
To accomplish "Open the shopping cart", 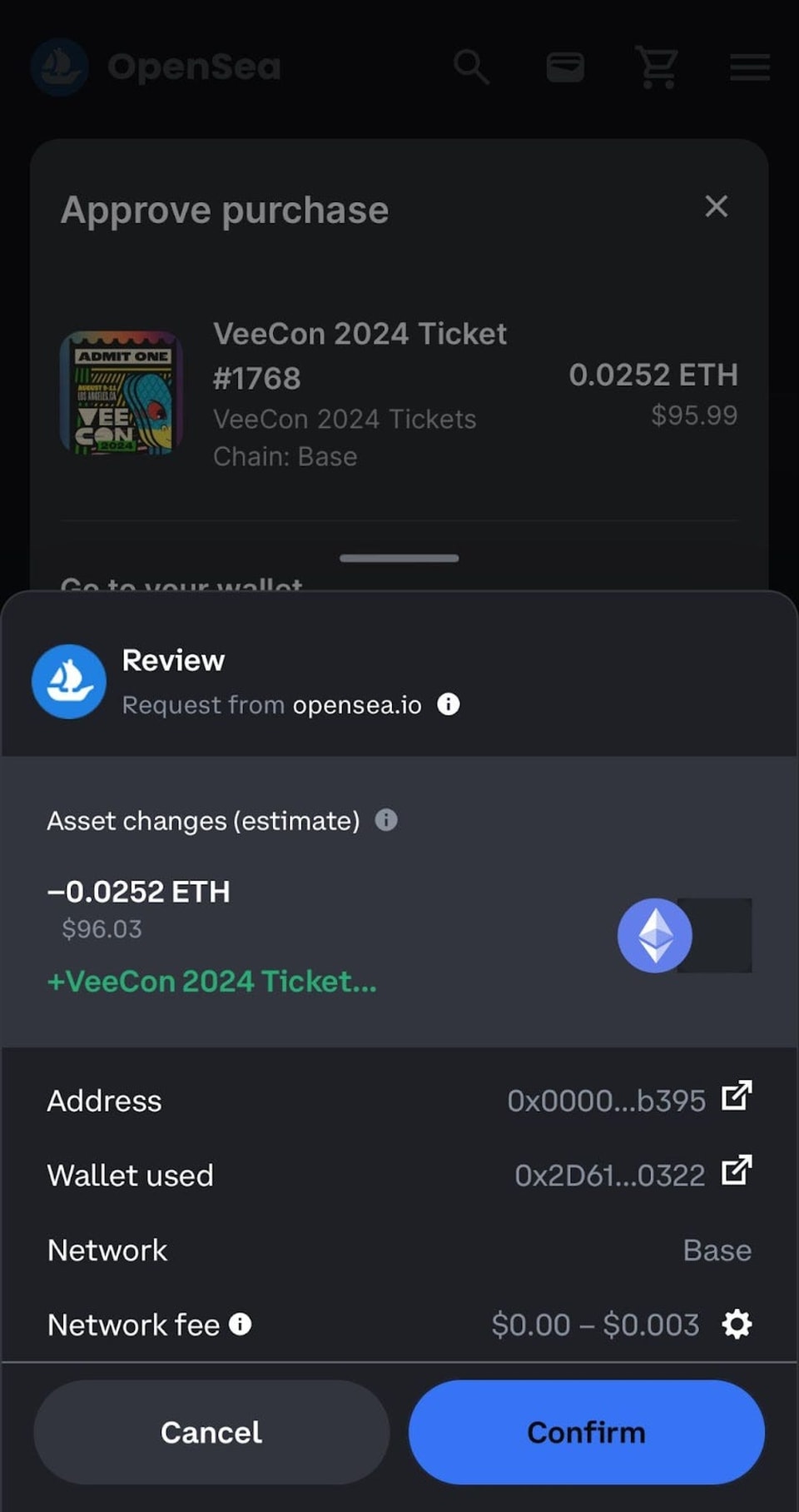I will [x=657, y=67].
